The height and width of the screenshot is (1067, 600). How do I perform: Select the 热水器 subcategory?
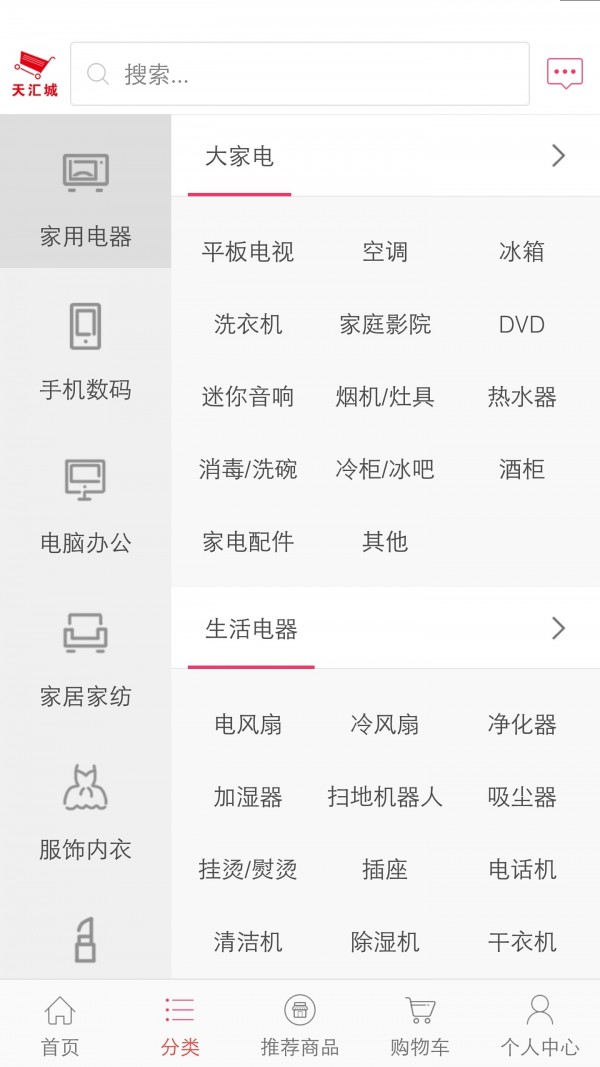522,397
